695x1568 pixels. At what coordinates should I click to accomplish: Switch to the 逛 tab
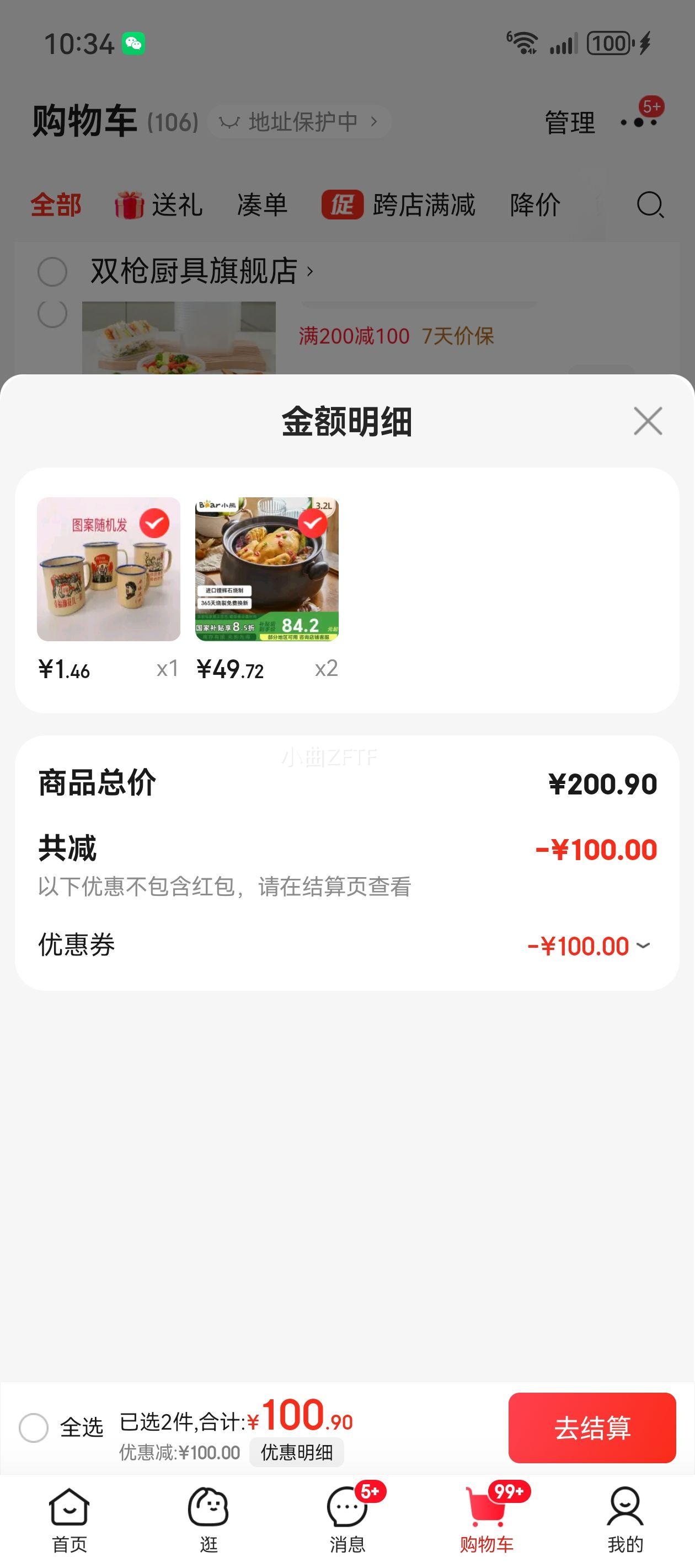pos(209,1519)
